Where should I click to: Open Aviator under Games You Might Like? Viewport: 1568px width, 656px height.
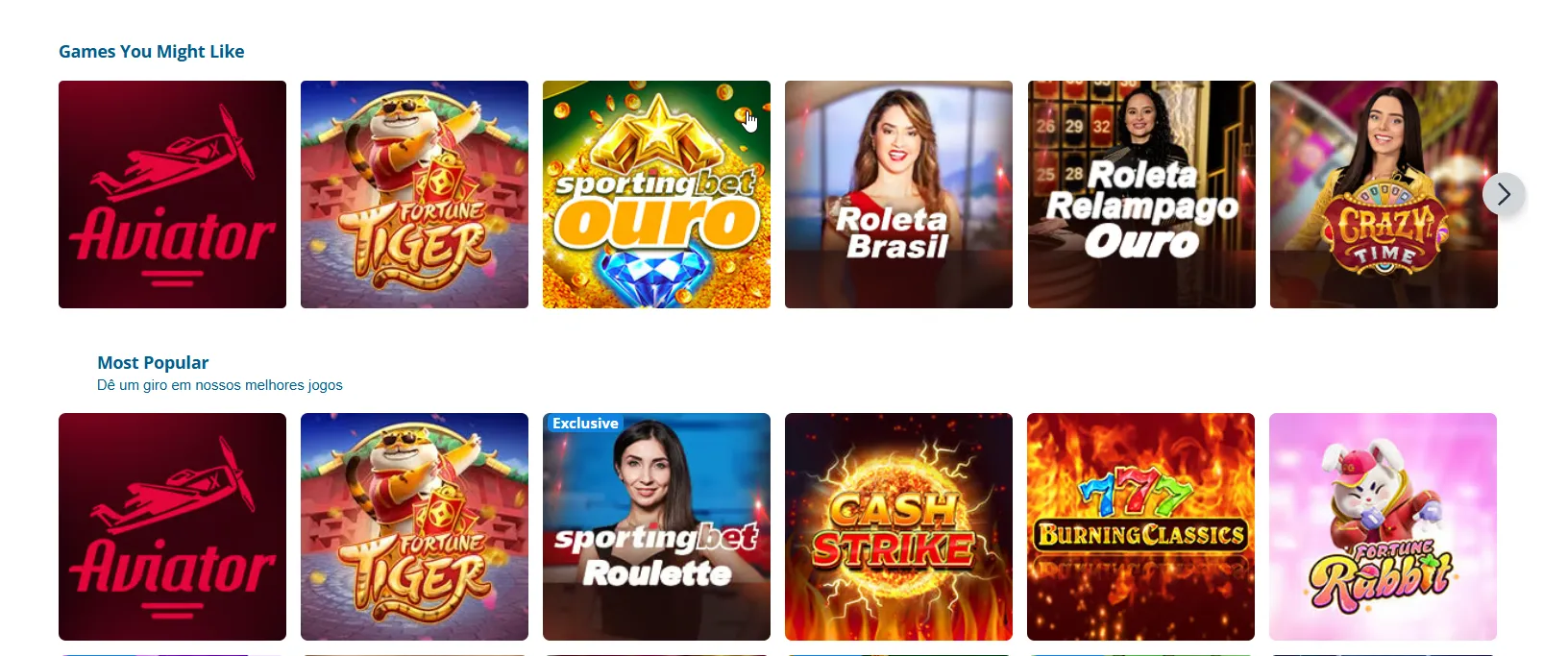pos(172,194)
